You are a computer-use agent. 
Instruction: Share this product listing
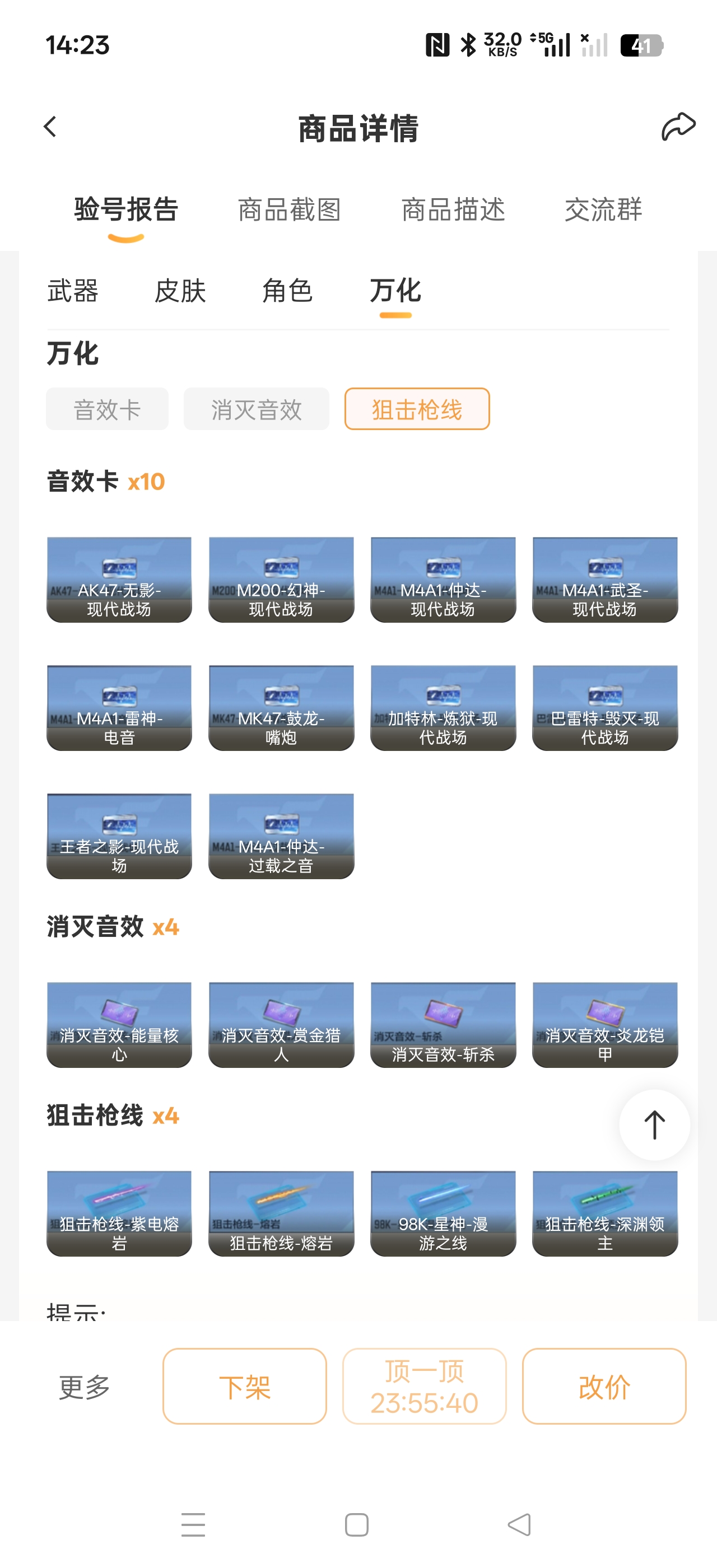[x=678, y=127]
